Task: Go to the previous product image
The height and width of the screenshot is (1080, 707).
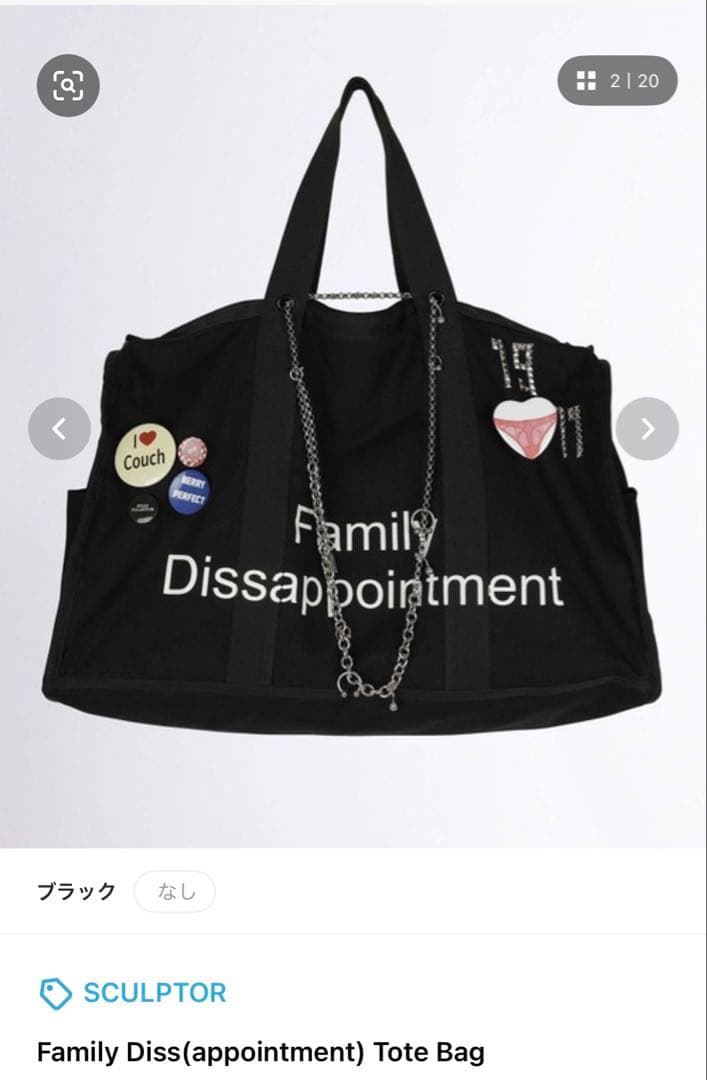Action: click(x=59, y=429)
